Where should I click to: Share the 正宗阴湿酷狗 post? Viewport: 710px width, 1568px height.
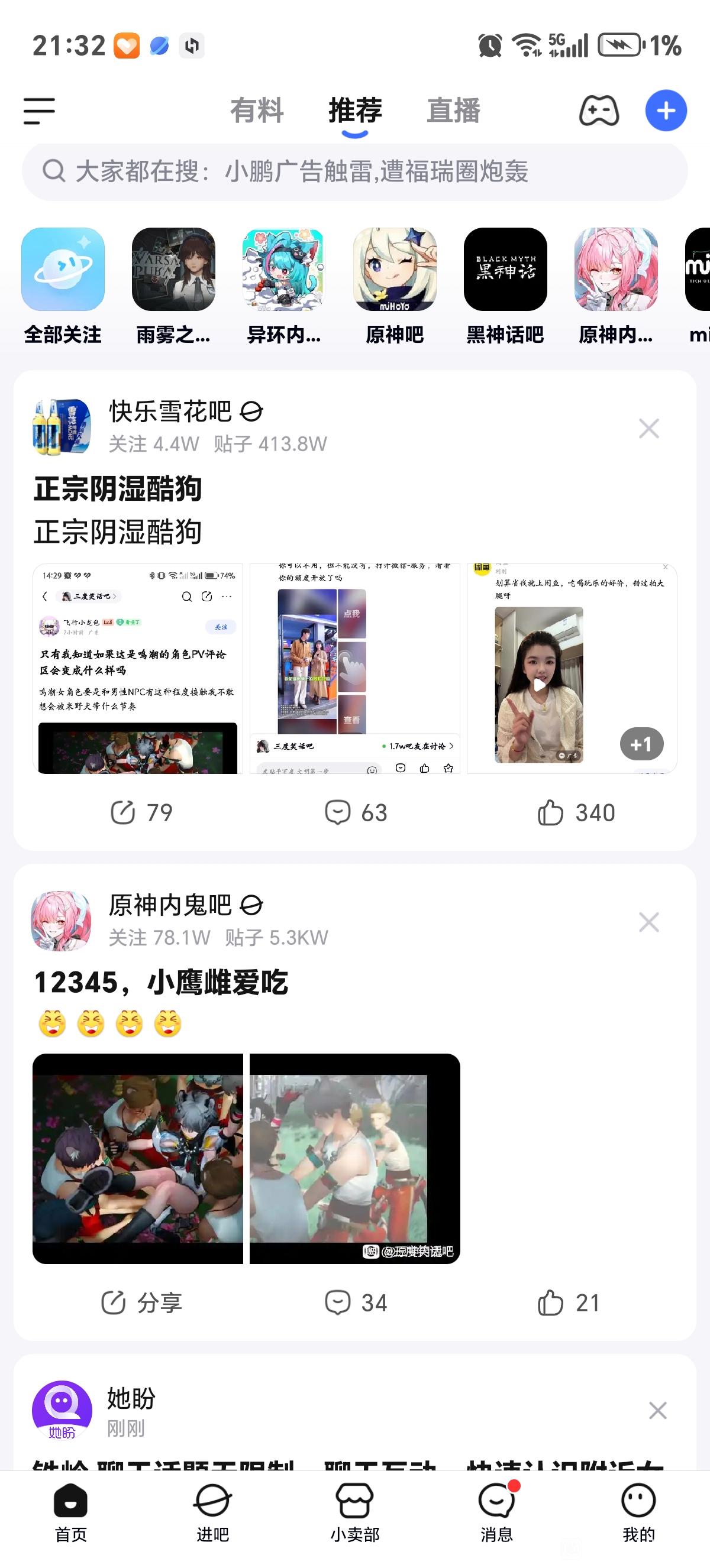coord(141,812)
